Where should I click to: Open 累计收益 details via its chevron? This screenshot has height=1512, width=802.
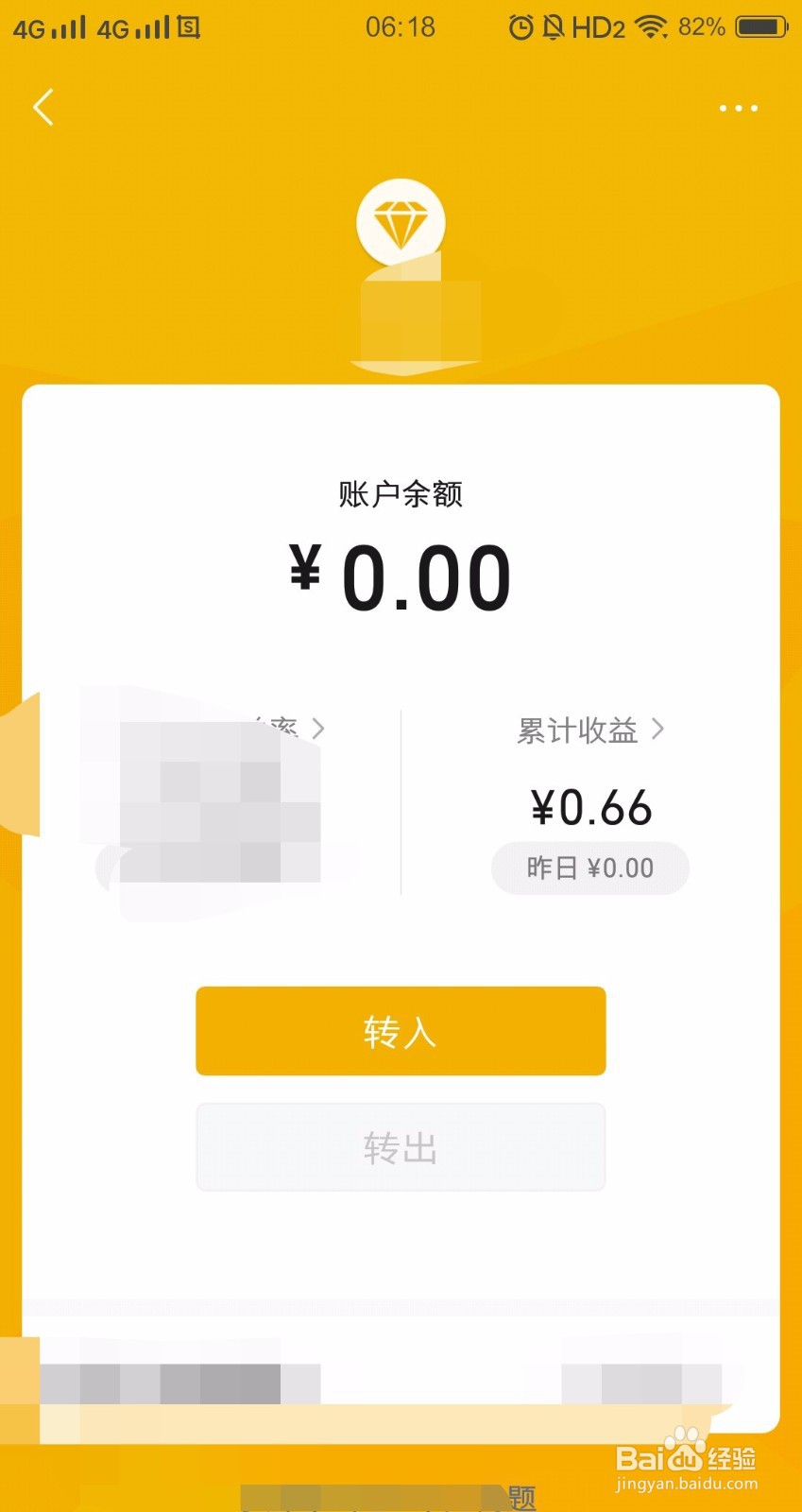coord(657,729)
